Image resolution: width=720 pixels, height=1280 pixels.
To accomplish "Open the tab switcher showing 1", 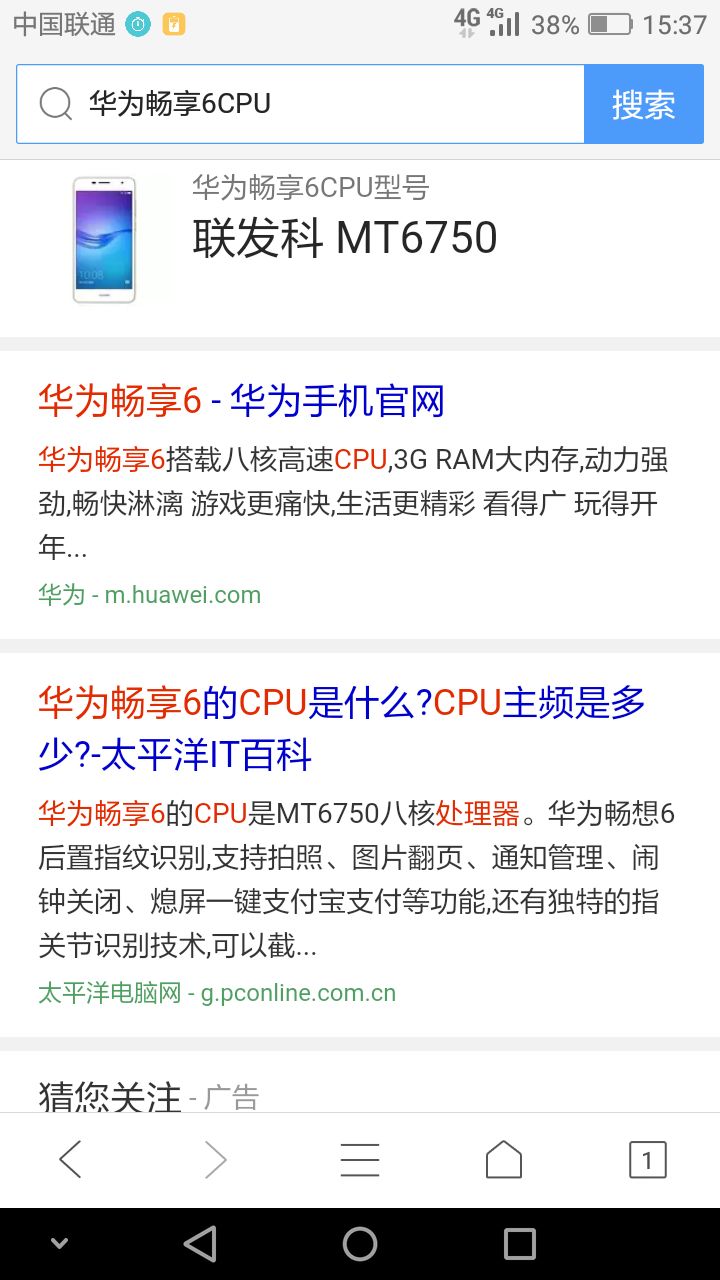I will click(x=647, y=1160).
